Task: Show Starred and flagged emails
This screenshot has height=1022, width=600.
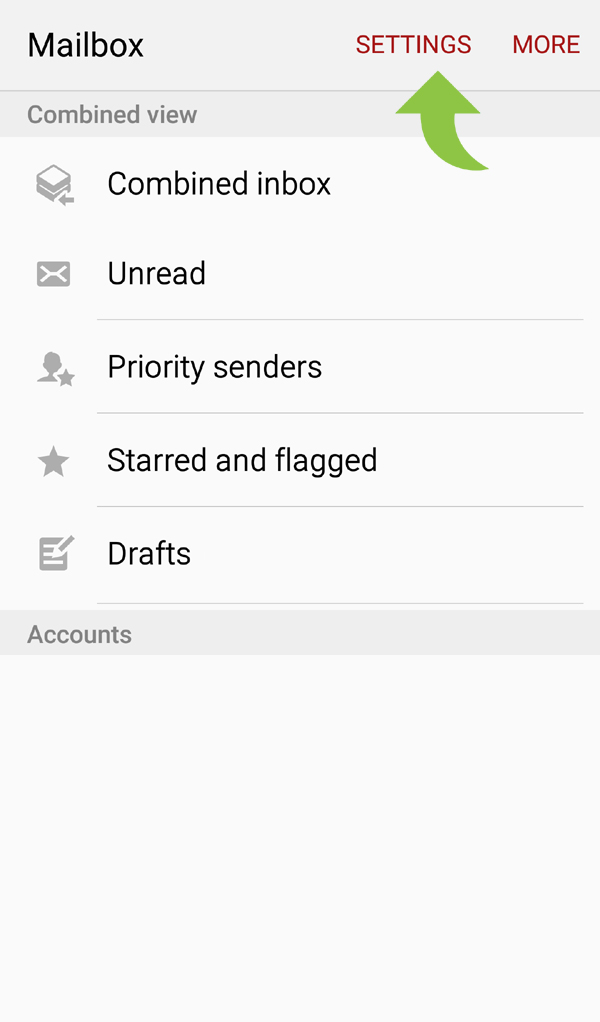Action: point(300,460)
